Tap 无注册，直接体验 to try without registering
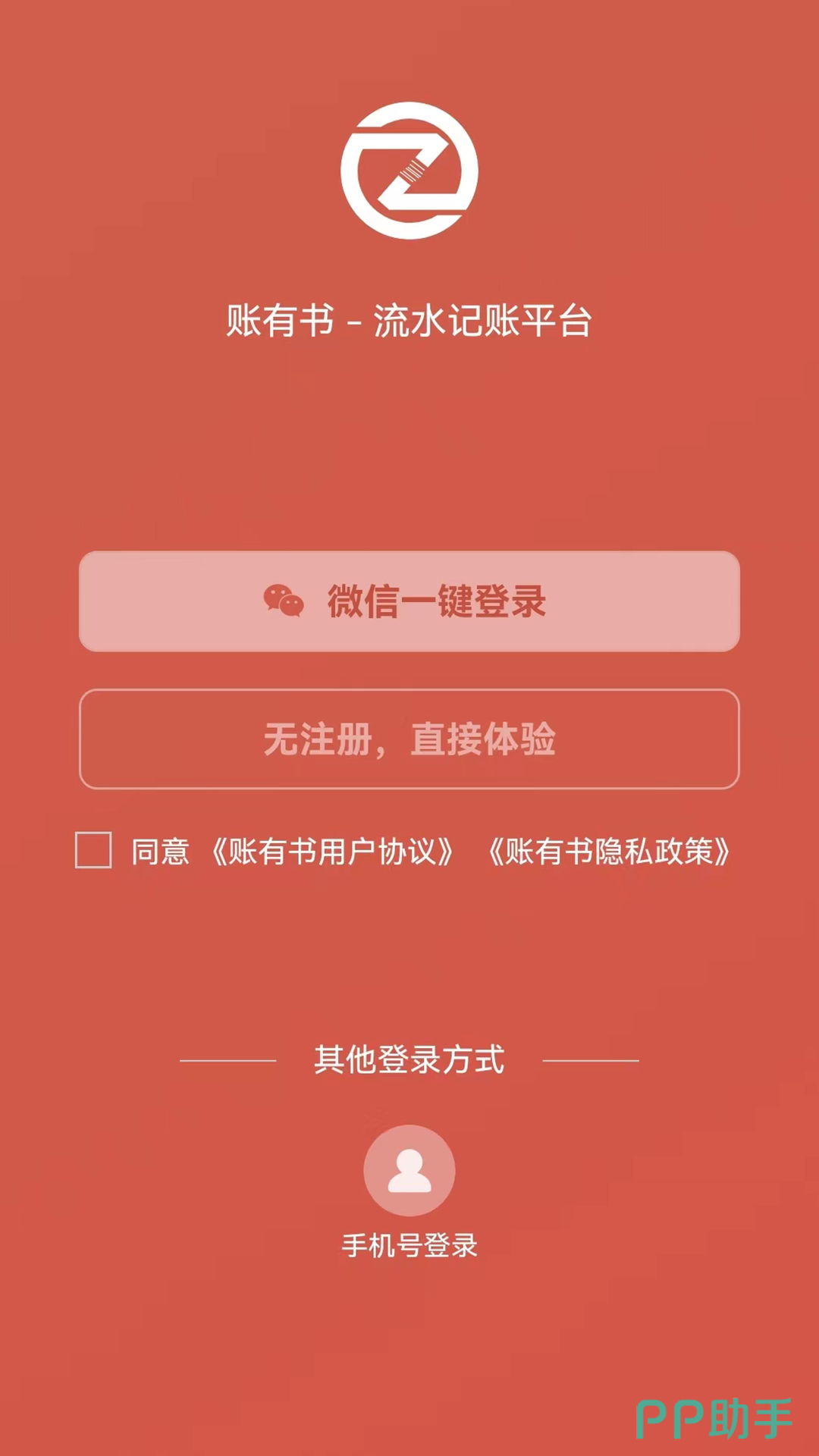The image size is (819, 1456). coord(409,739)
